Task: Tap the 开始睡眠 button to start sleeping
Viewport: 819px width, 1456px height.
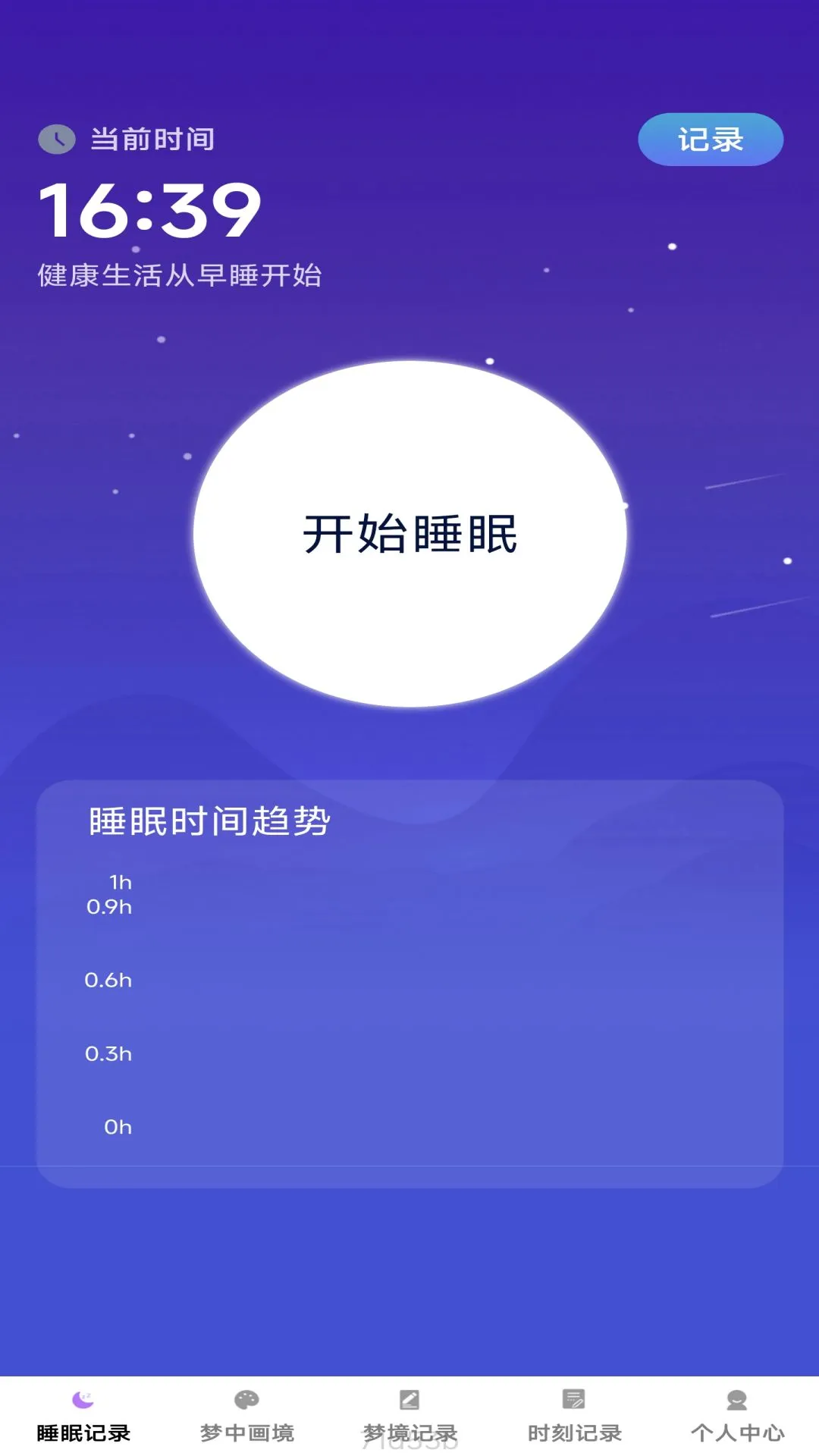Action: pyautogui.click(x=409, y=535)
